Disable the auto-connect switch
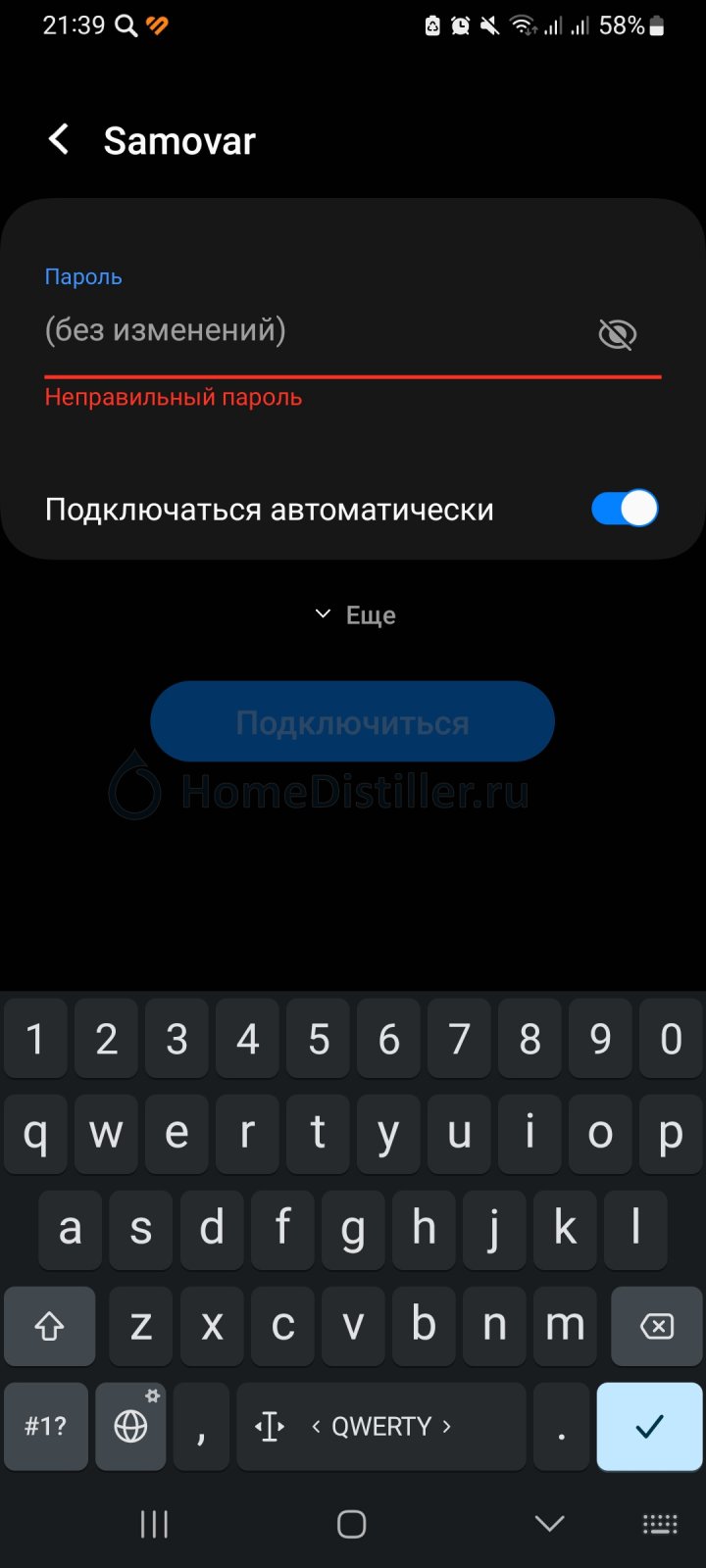706x1568 pixels. [625, 509]
